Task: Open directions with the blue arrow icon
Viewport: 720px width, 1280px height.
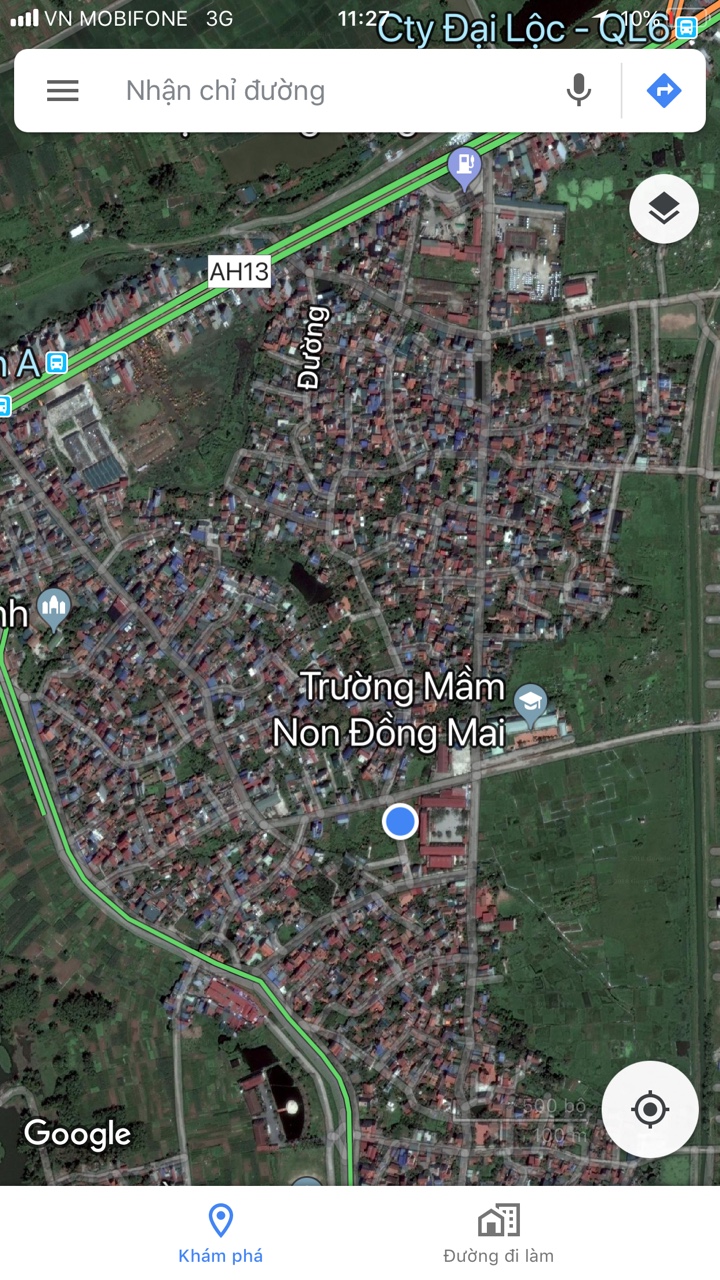Action: [x=664, y=91]
